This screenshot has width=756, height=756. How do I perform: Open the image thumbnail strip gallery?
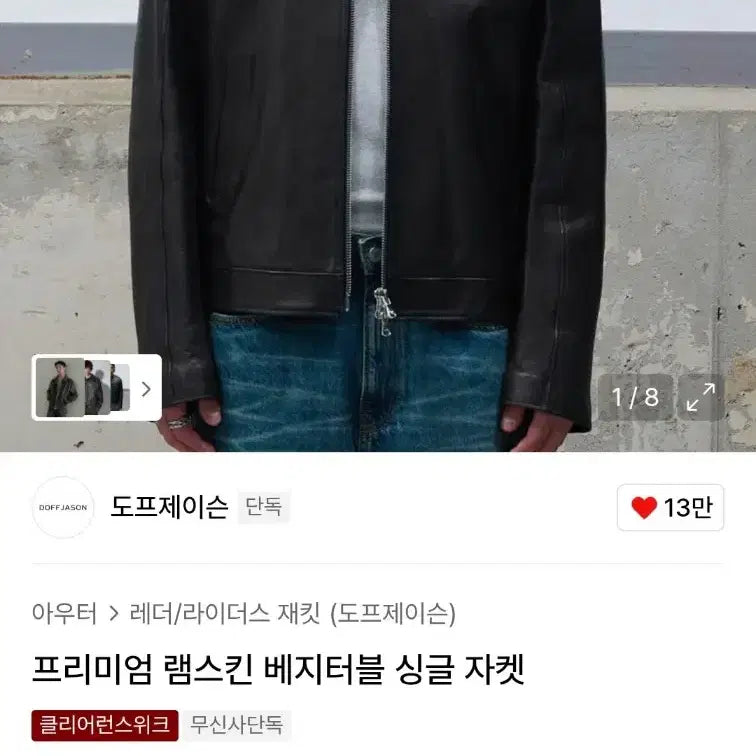click(x=97, y=388)
